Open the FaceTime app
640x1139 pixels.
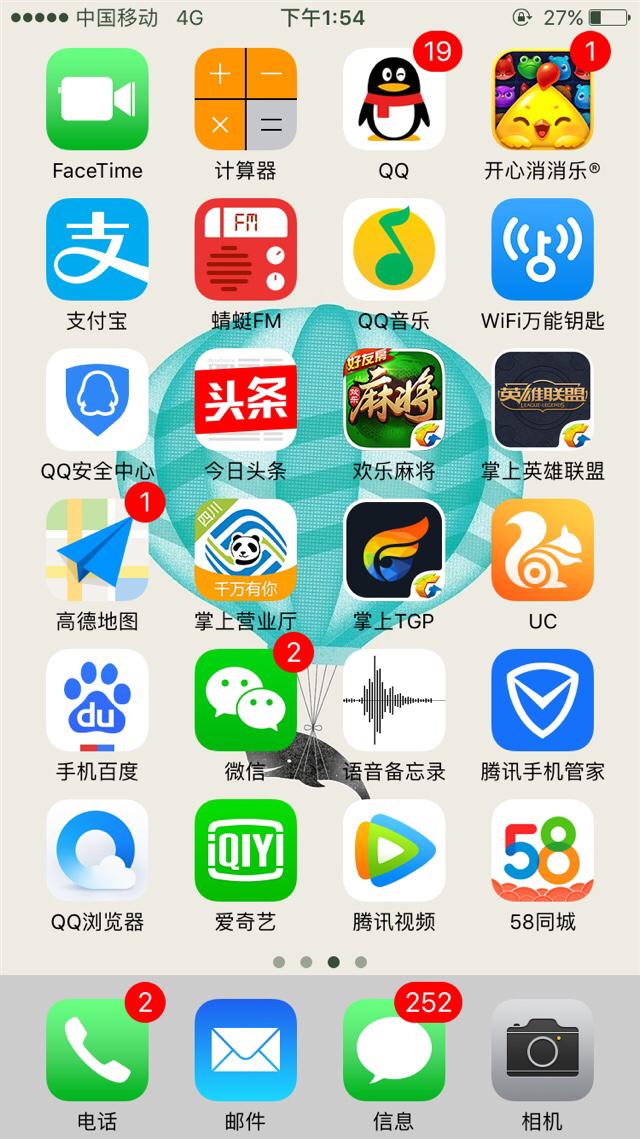point(97,99)
